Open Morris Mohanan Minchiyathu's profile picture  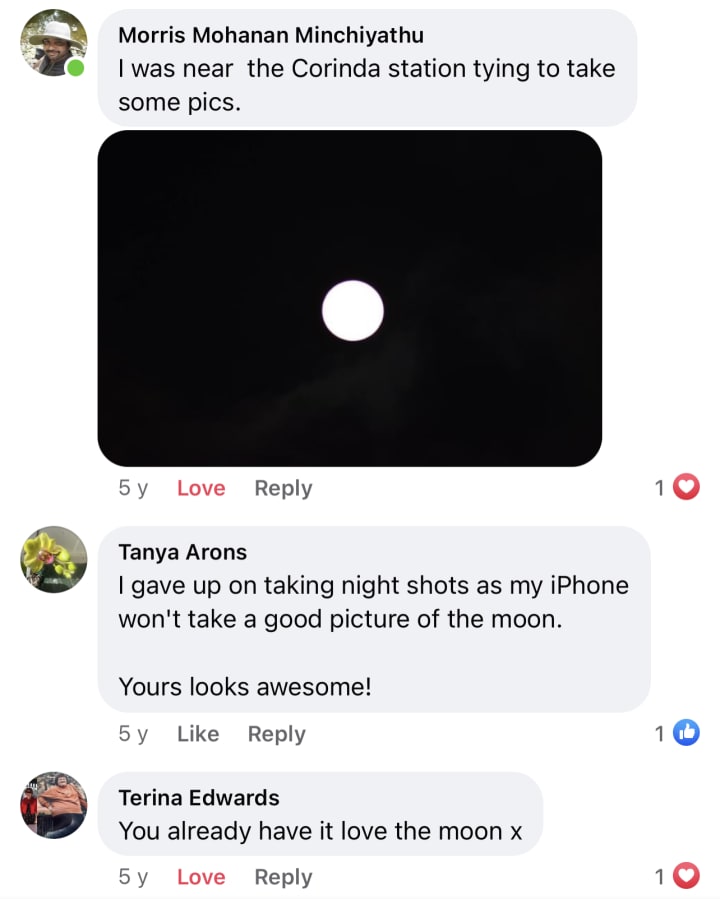[54, 42]
